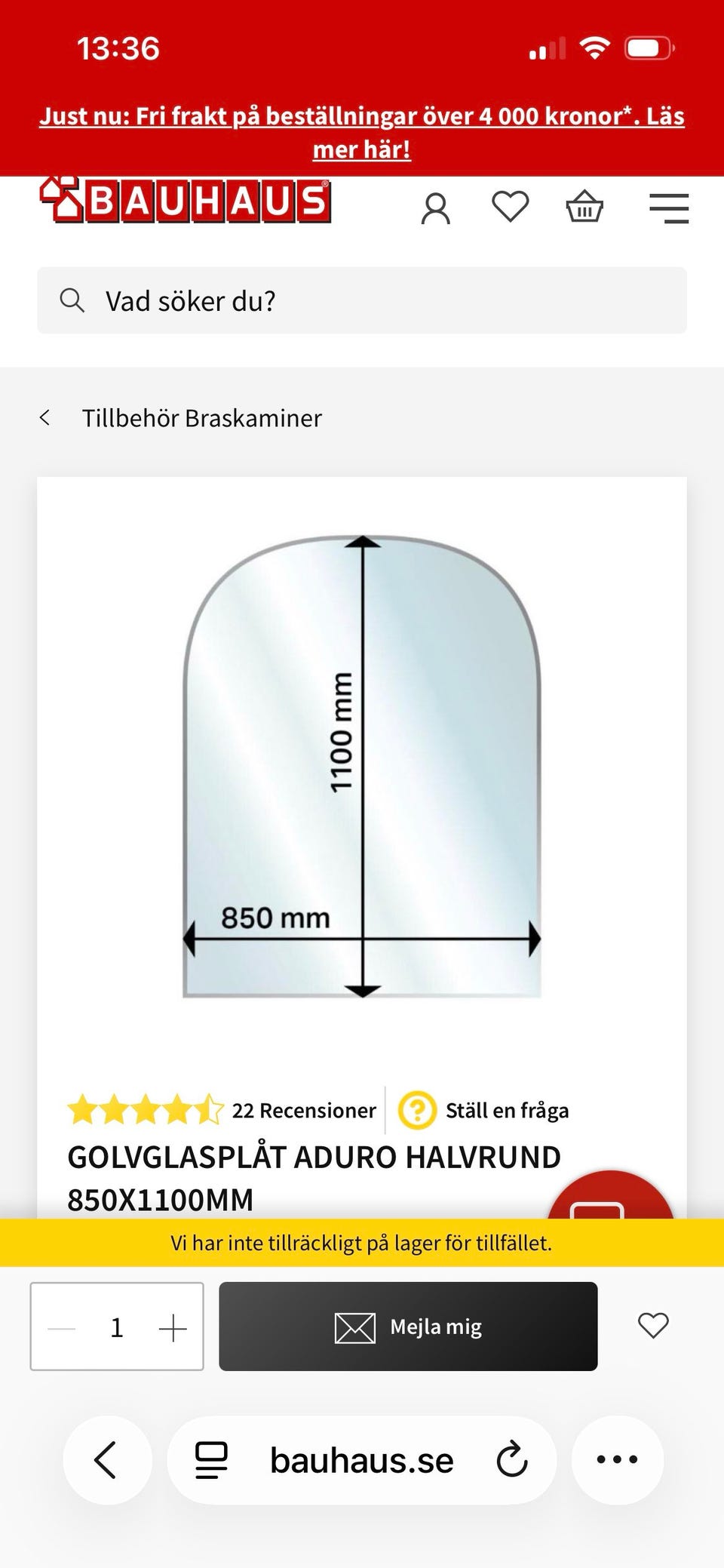Viewport: 724px width, 1568px height.
Task: Open the page options icon in address bar
Action: [x=211, y=1460]
